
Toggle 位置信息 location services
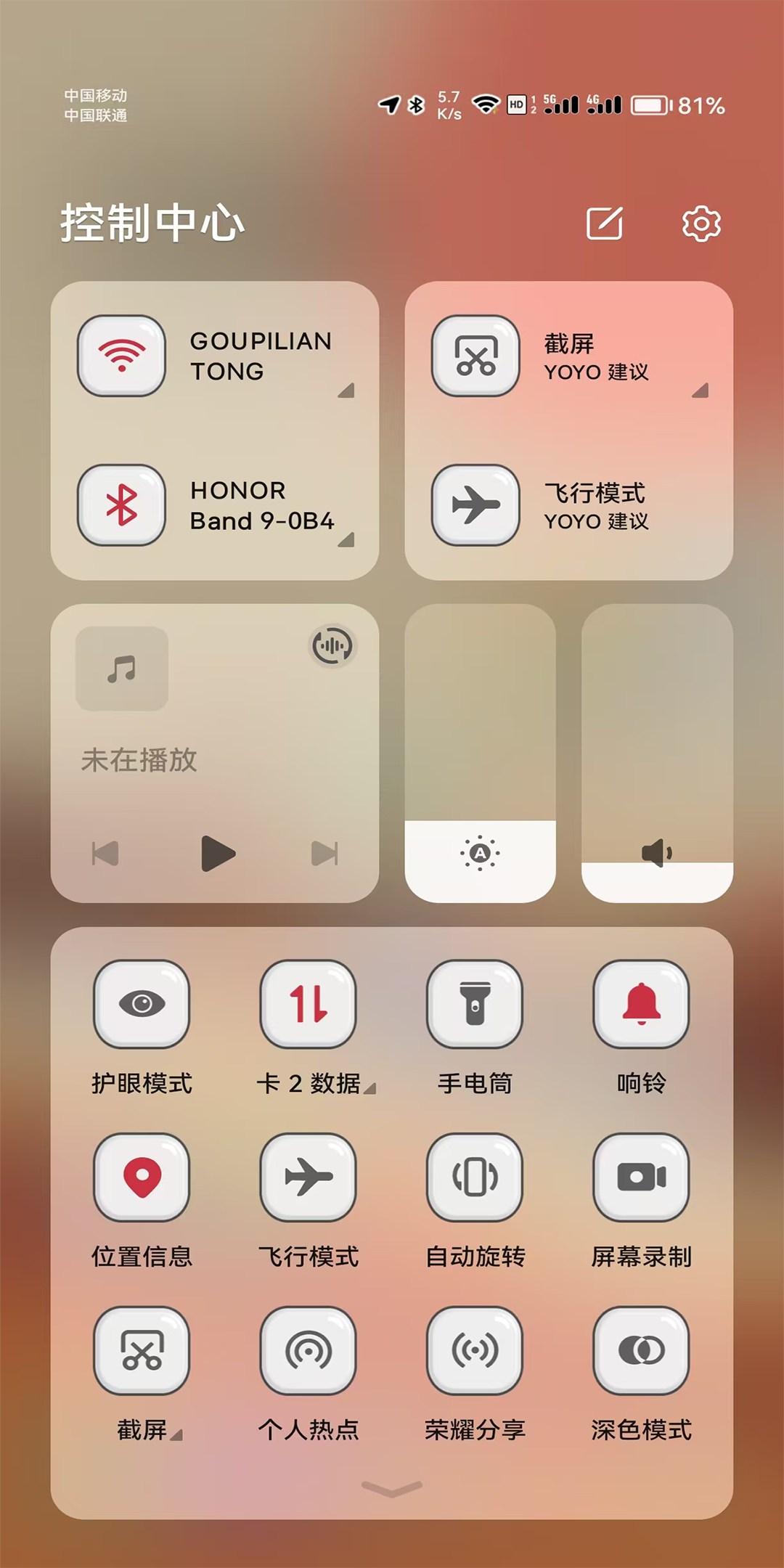[142, 1177]
